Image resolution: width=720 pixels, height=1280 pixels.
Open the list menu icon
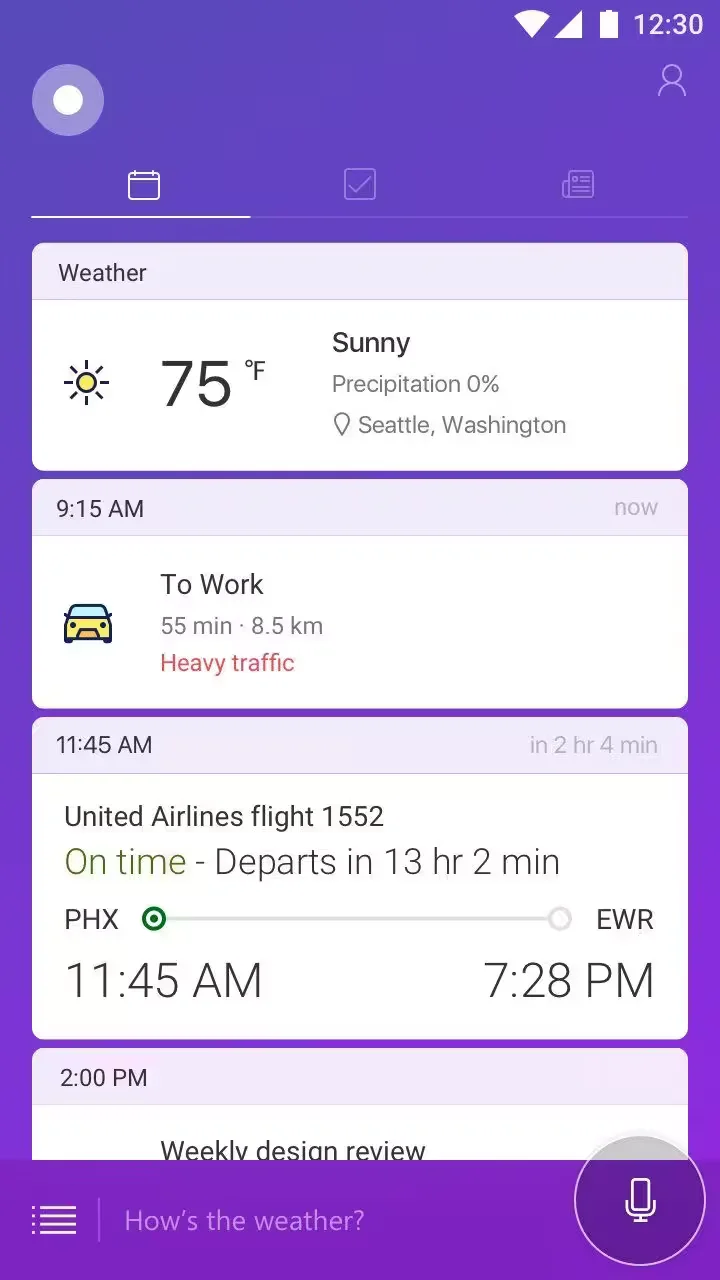coord(54,1220)
